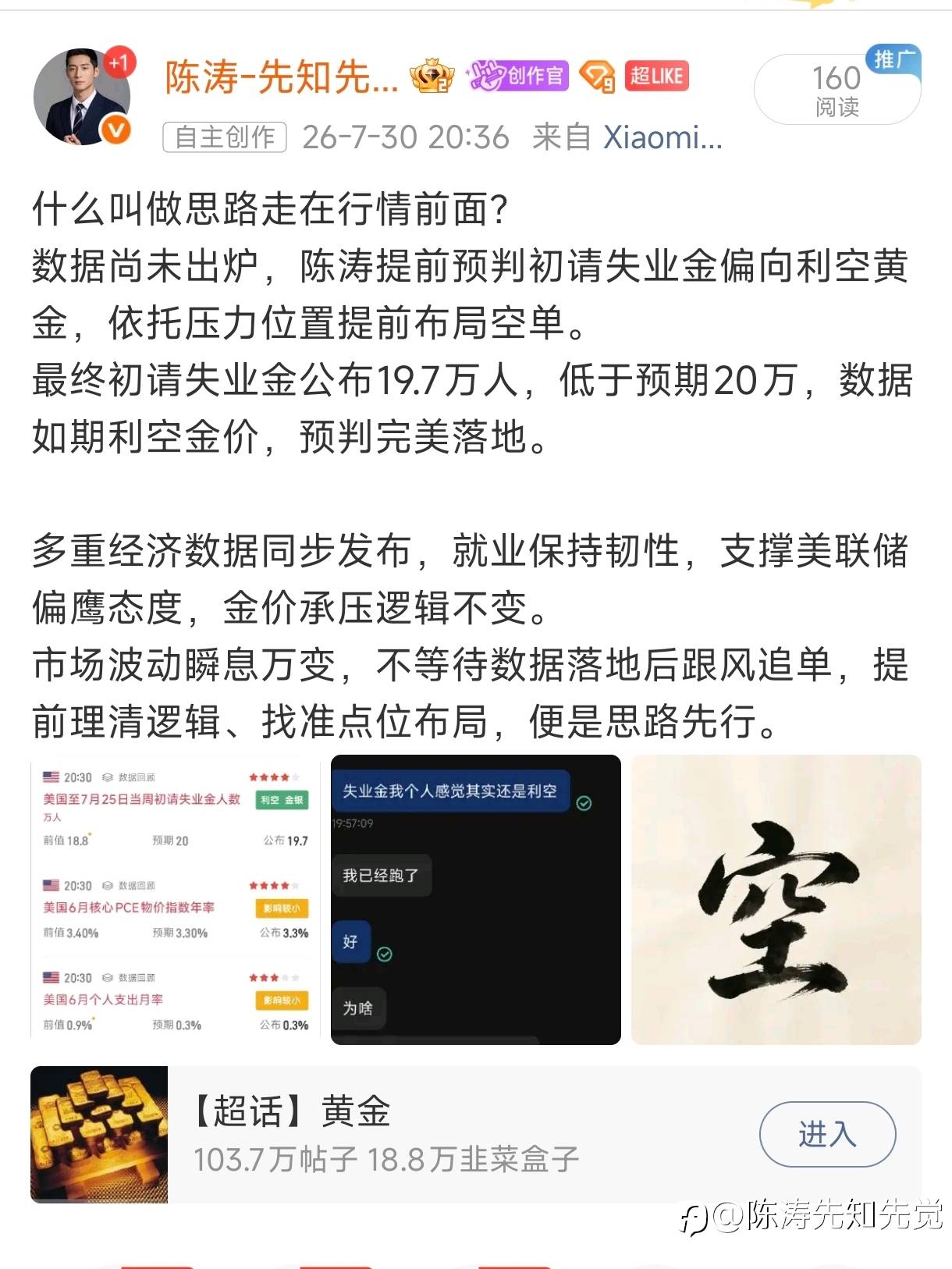Open the 空 calligraphy image
Screen dimensions: 952x1269
point(776,899)
